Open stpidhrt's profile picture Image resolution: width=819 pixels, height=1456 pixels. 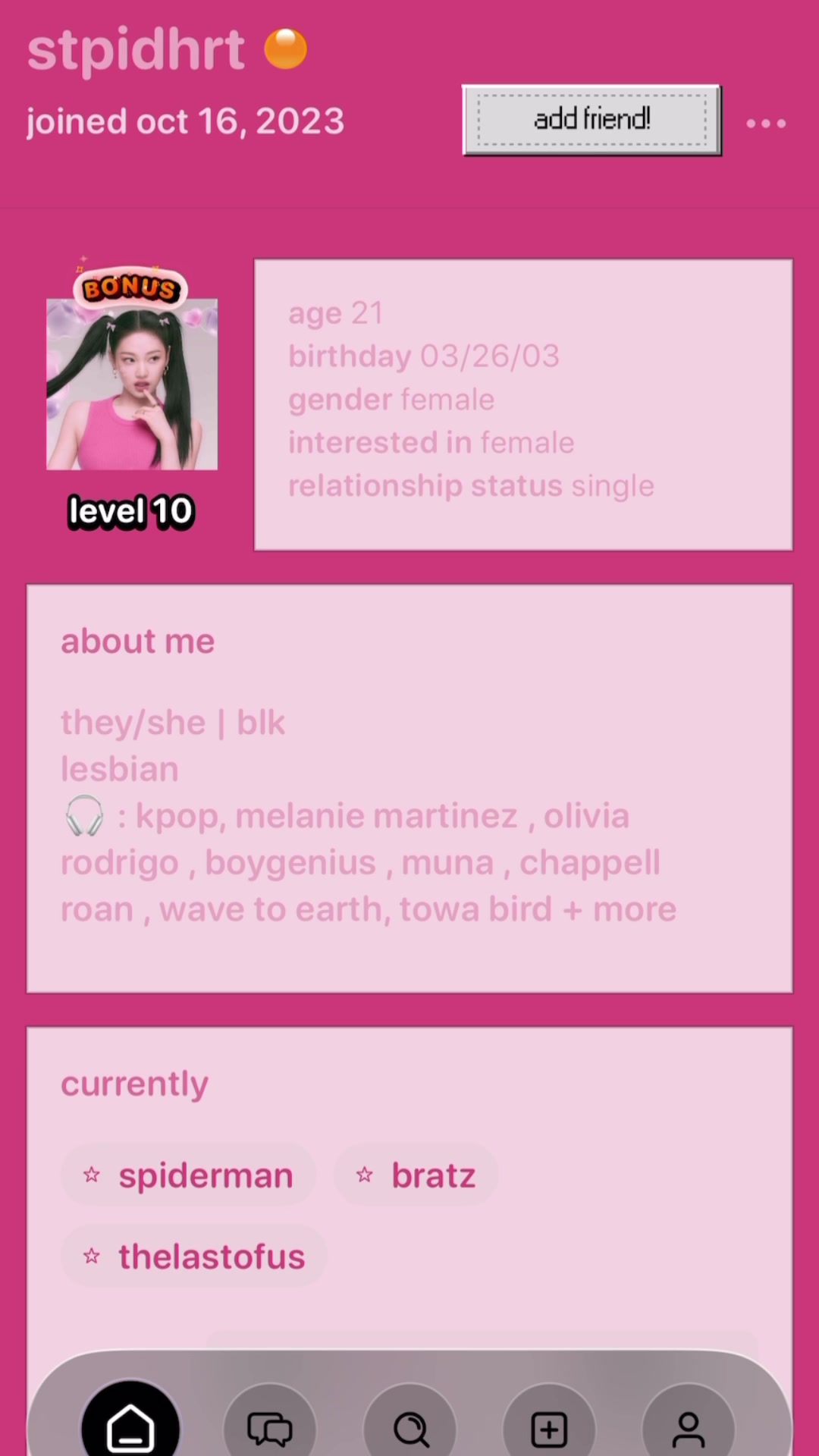point(132,384)
